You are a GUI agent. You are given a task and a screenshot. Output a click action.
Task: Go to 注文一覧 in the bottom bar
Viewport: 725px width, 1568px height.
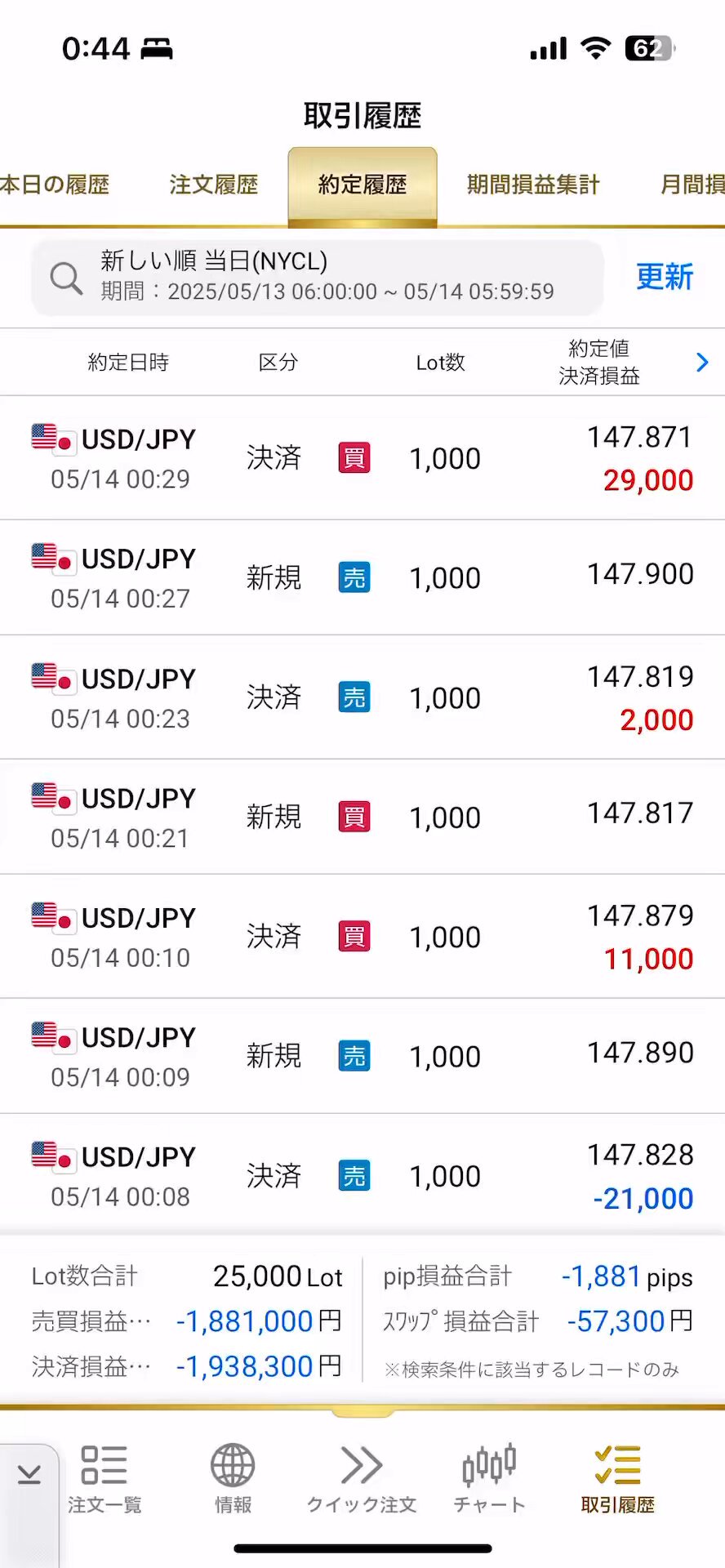pyautogui.click(x=105, y=1479)
